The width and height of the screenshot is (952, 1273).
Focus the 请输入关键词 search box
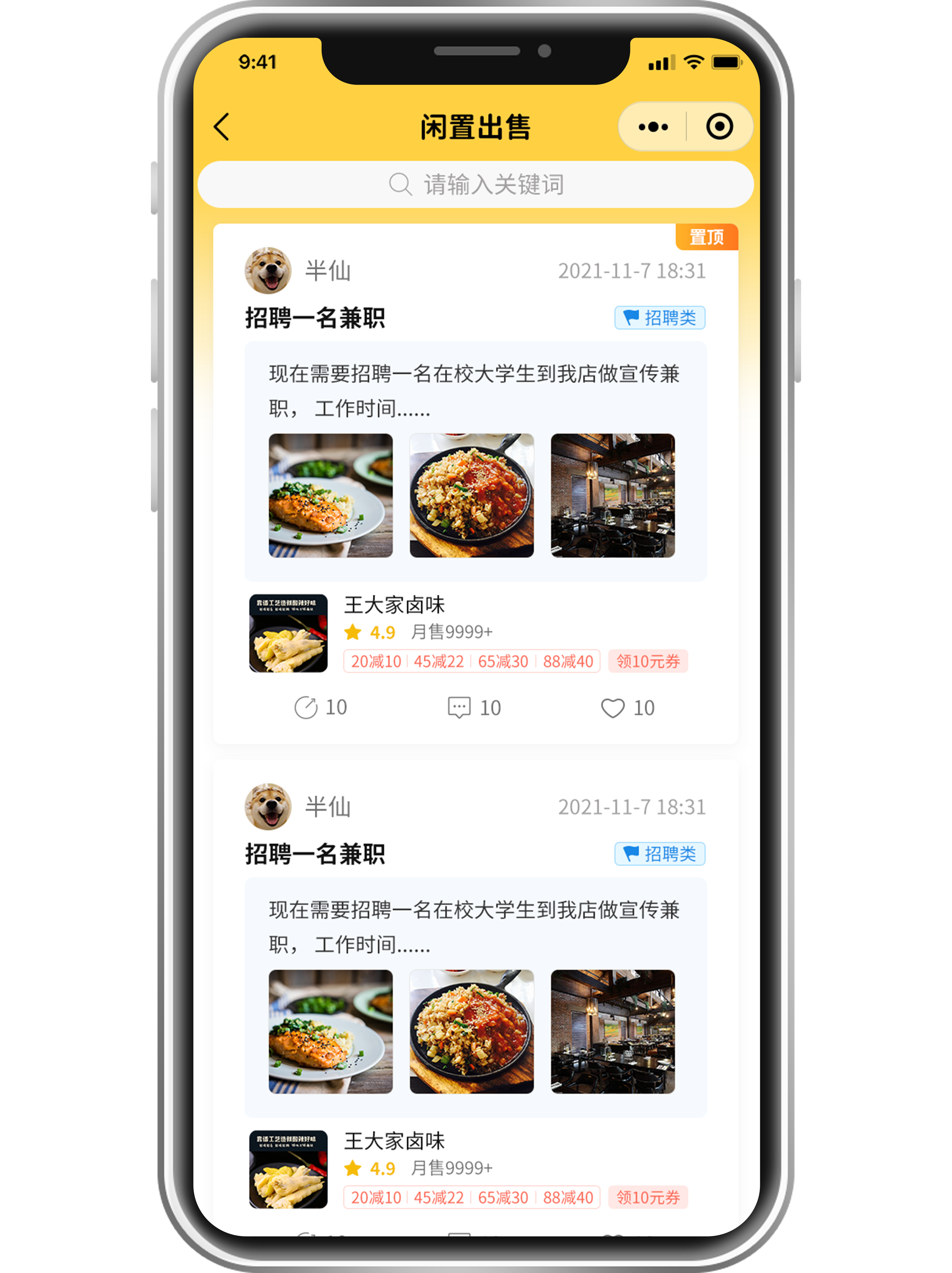coord(476,185)
